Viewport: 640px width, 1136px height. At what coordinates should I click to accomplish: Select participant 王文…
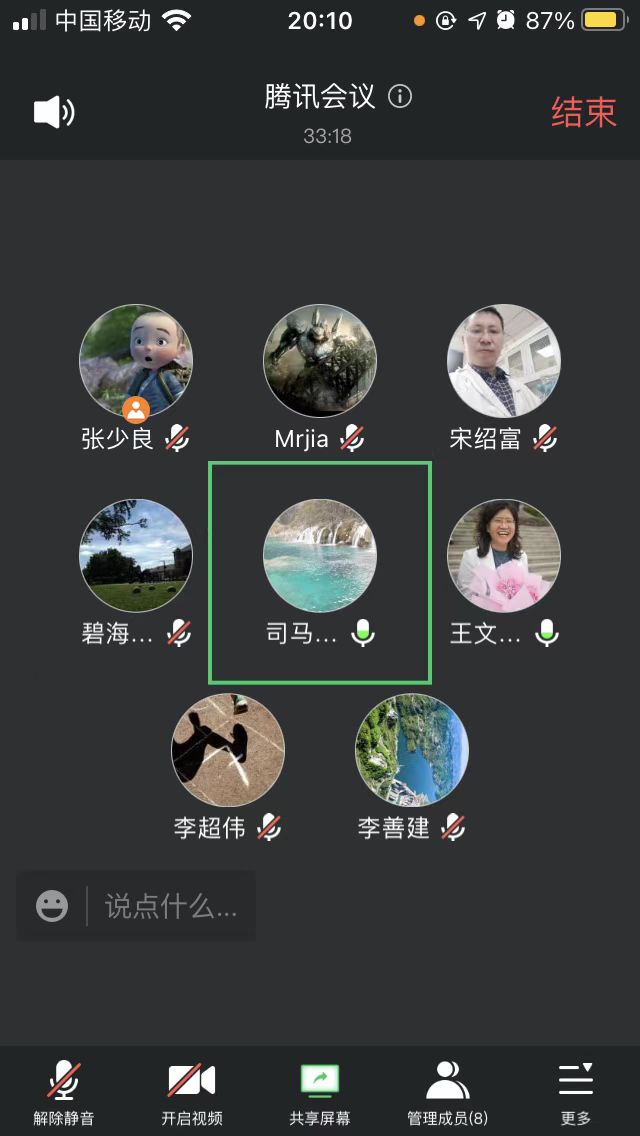504,556
